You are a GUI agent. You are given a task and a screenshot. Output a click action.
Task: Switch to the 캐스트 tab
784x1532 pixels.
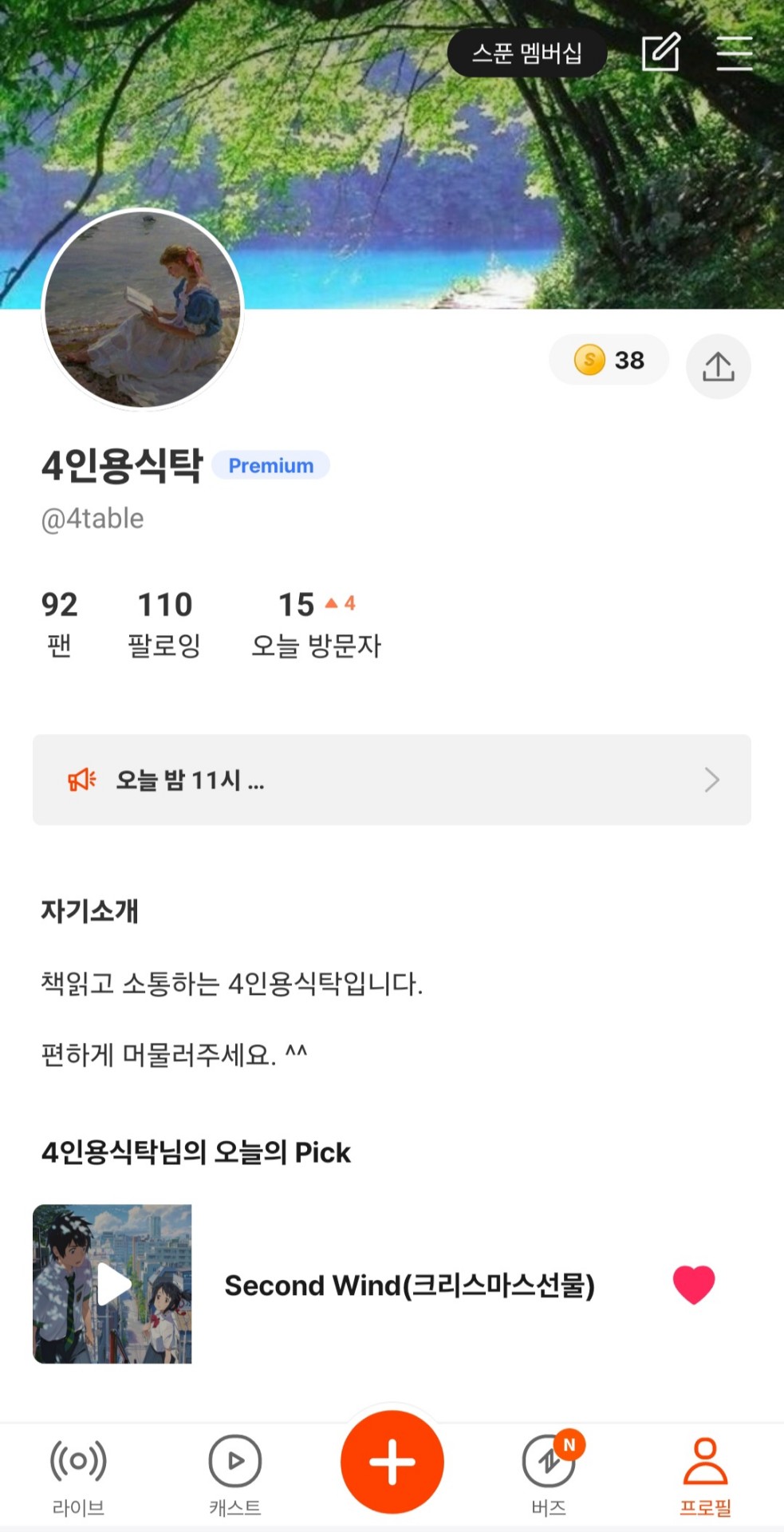point(234,1475)
